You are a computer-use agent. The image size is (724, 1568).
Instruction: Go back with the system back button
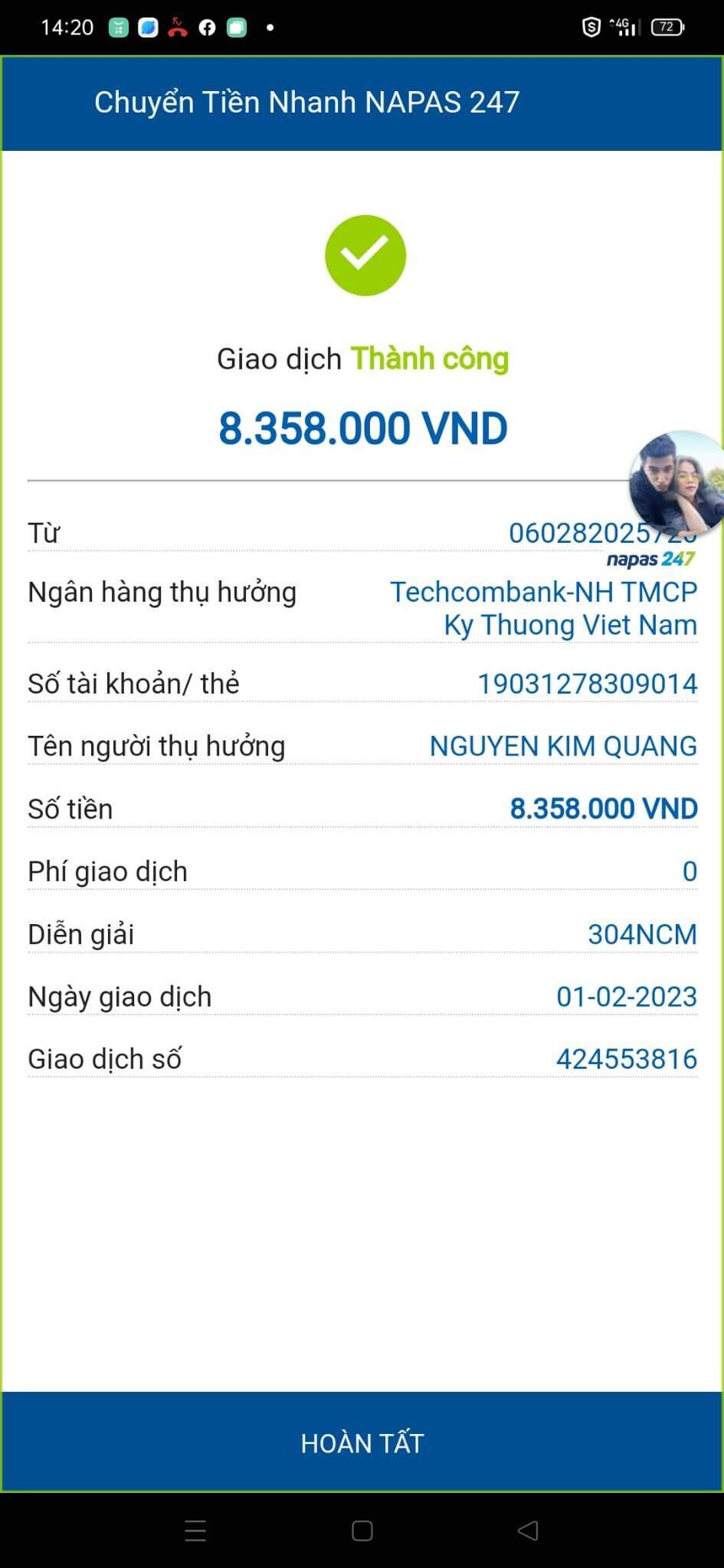tap(528, 1530)
